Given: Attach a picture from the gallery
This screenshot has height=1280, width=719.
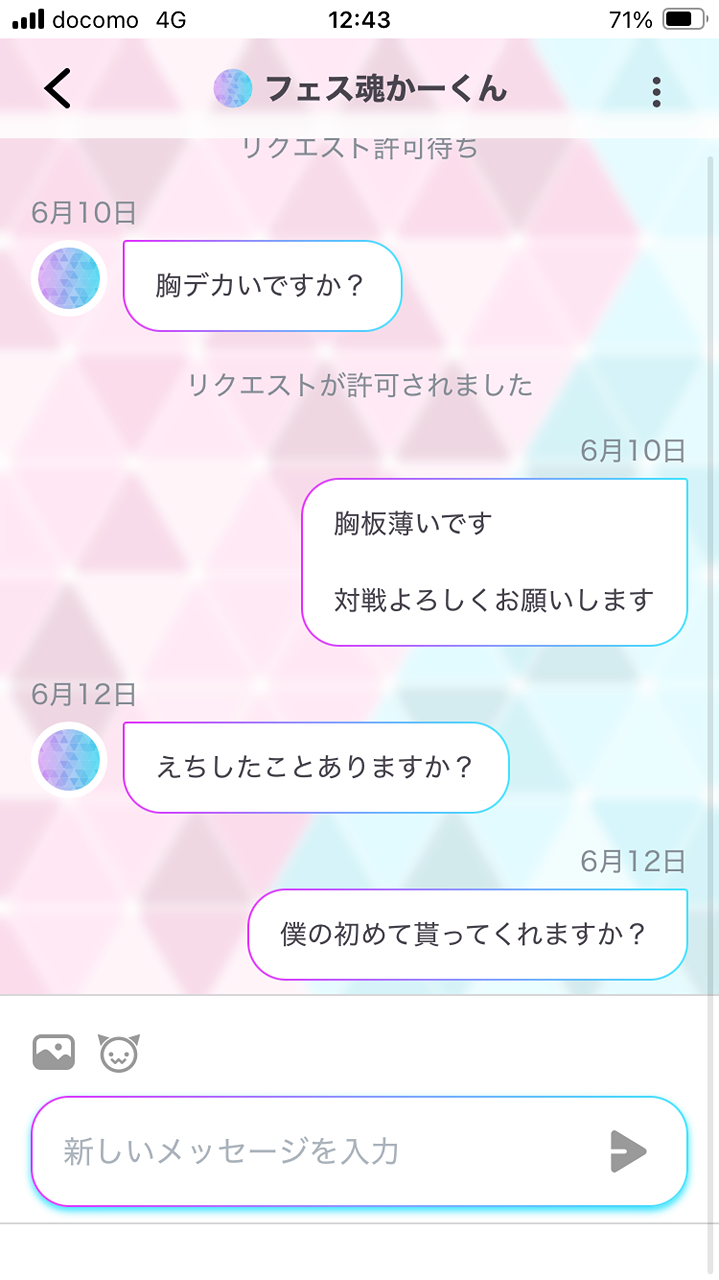Looking at the screenshot, I should point(54,1052).
